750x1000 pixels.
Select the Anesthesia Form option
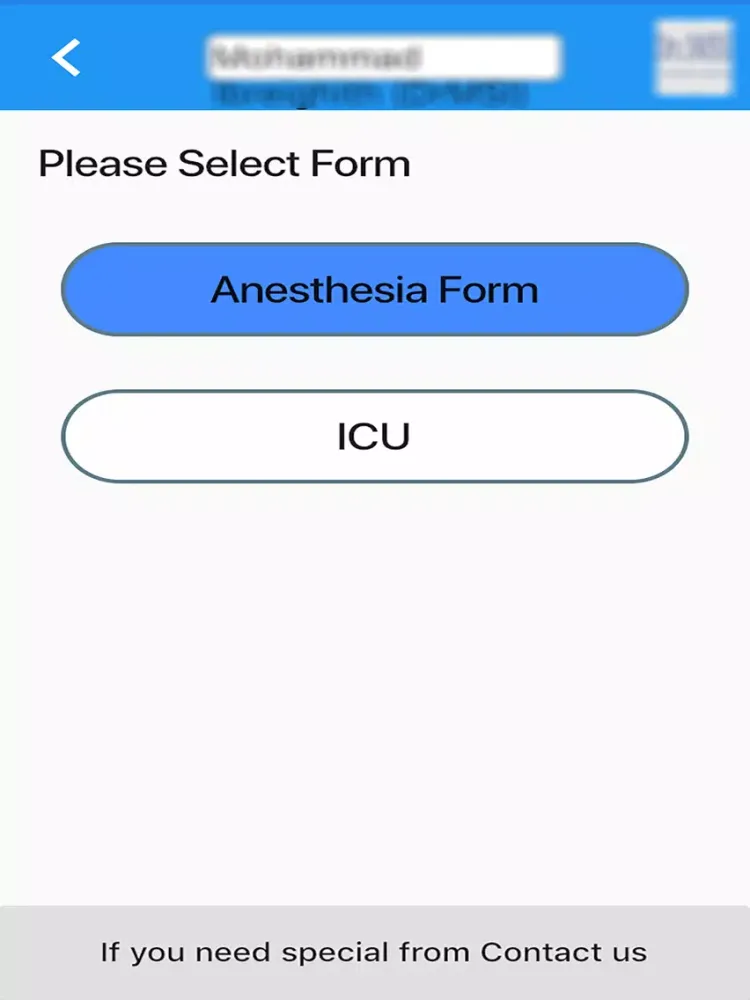375,290
